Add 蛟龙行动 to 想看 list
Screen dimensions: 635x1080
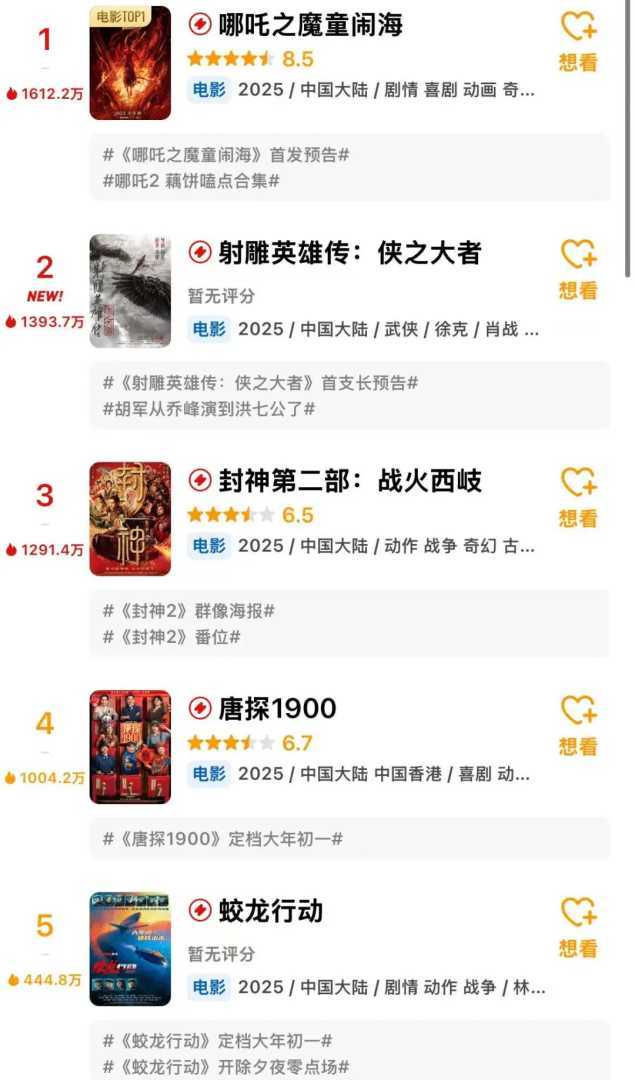[x=578, y=927]
